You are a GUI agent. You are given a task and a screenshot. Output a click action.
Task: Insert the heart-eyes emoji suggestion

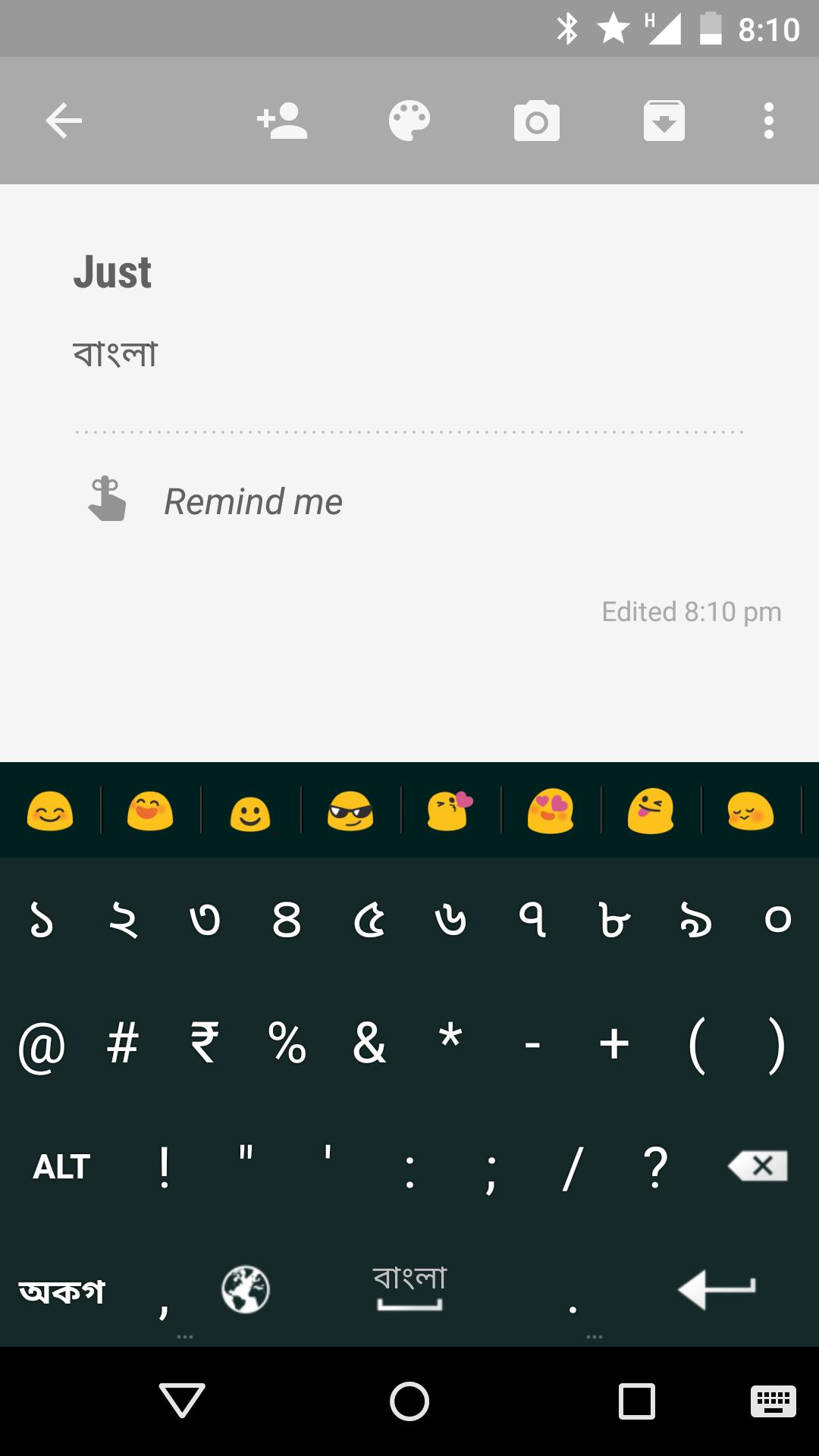point(551,811)
